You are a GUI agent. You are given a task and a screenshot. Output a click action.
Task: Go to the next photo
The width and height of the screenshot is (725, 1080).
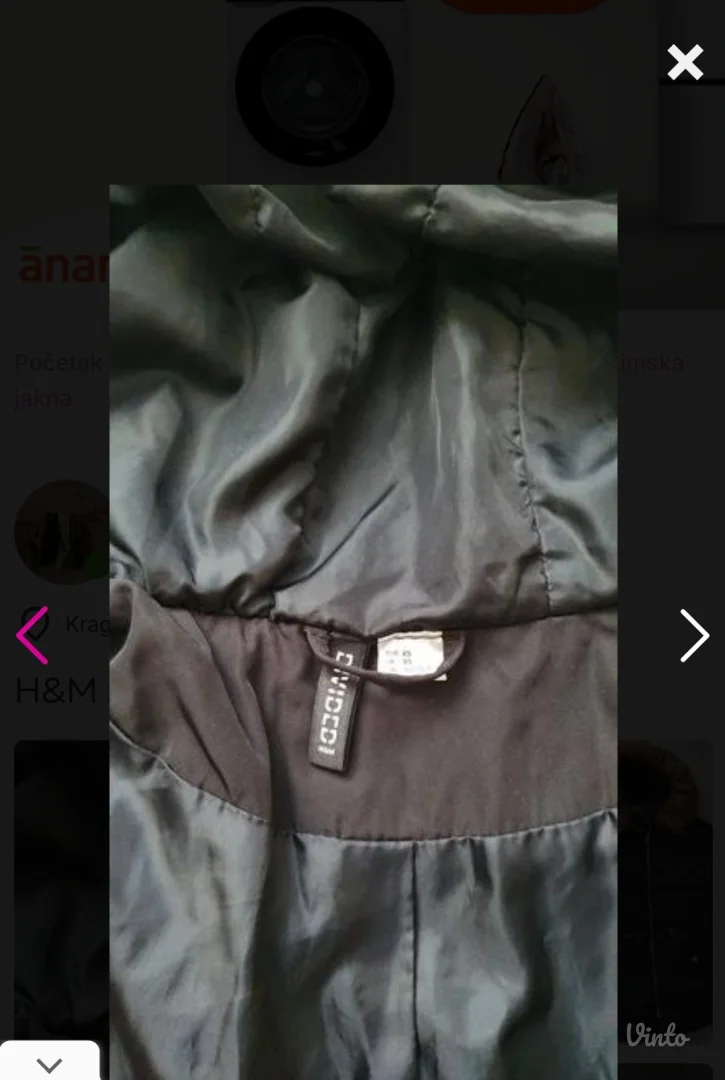(x=694, y=636)
